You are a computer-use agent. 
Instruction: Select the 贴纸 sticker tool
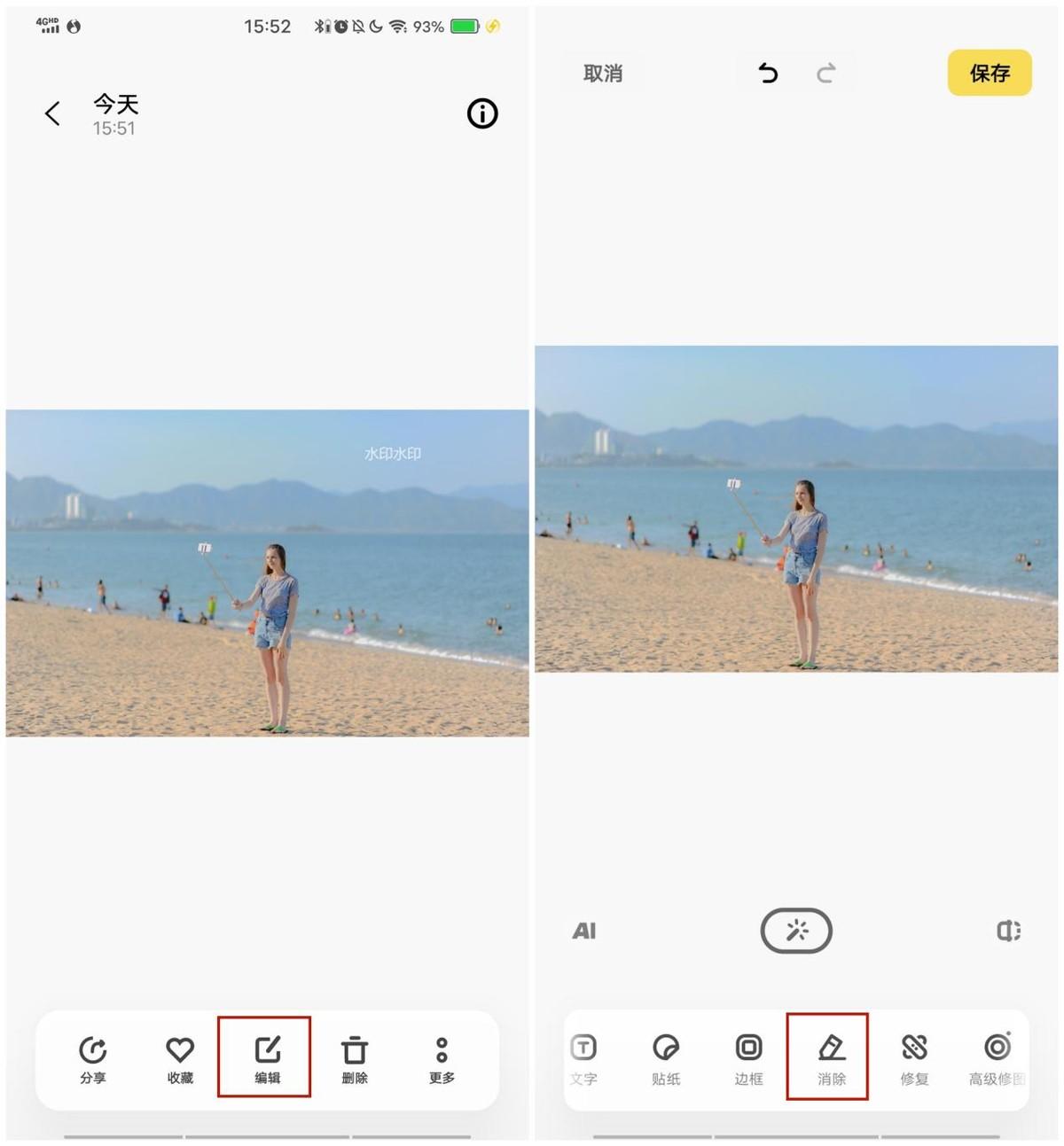click(x=666, y=1059)
